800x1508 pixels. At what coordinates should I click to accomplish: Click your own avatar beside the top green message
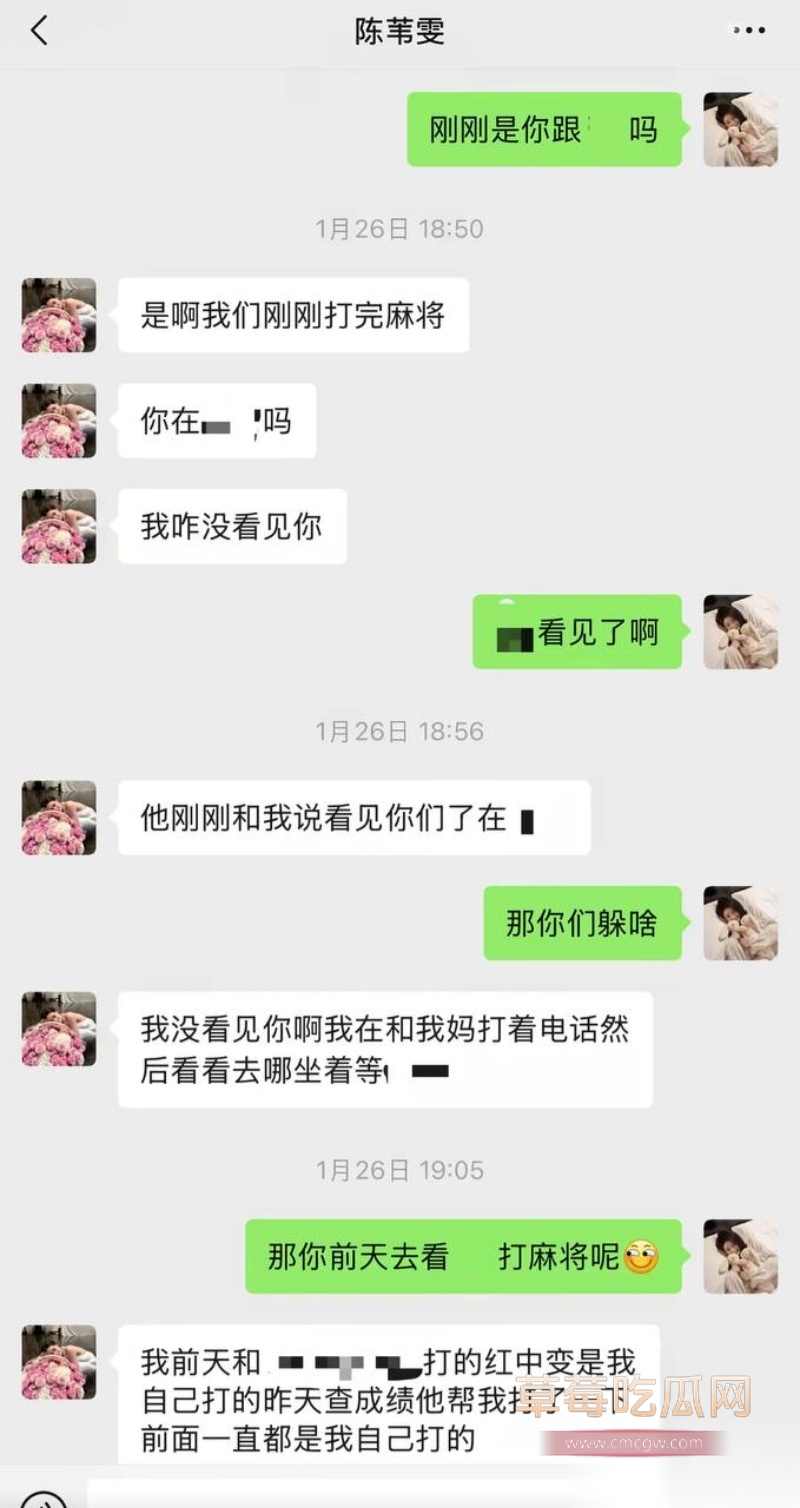[740, 127]
